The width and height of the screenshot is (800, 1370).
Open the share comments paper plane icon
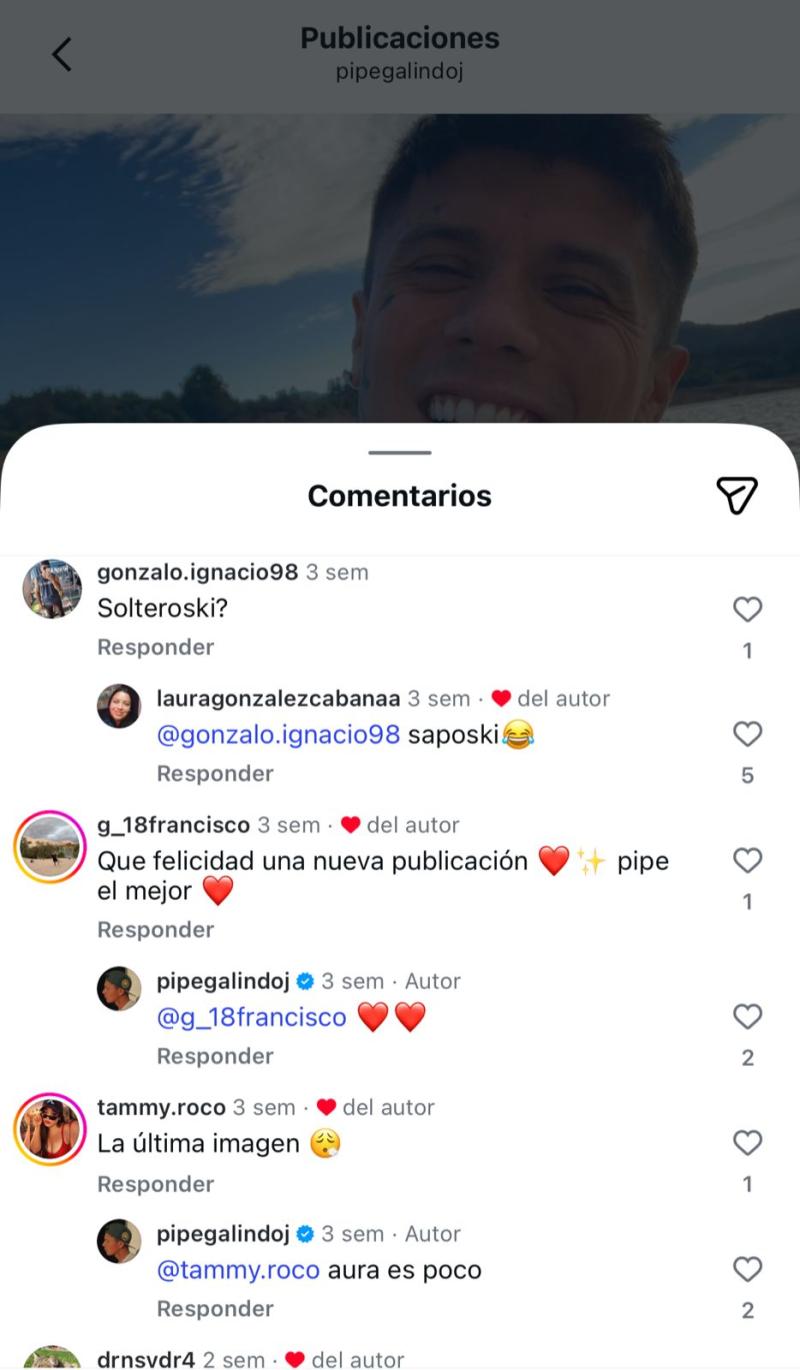click(x=737, y=495)
